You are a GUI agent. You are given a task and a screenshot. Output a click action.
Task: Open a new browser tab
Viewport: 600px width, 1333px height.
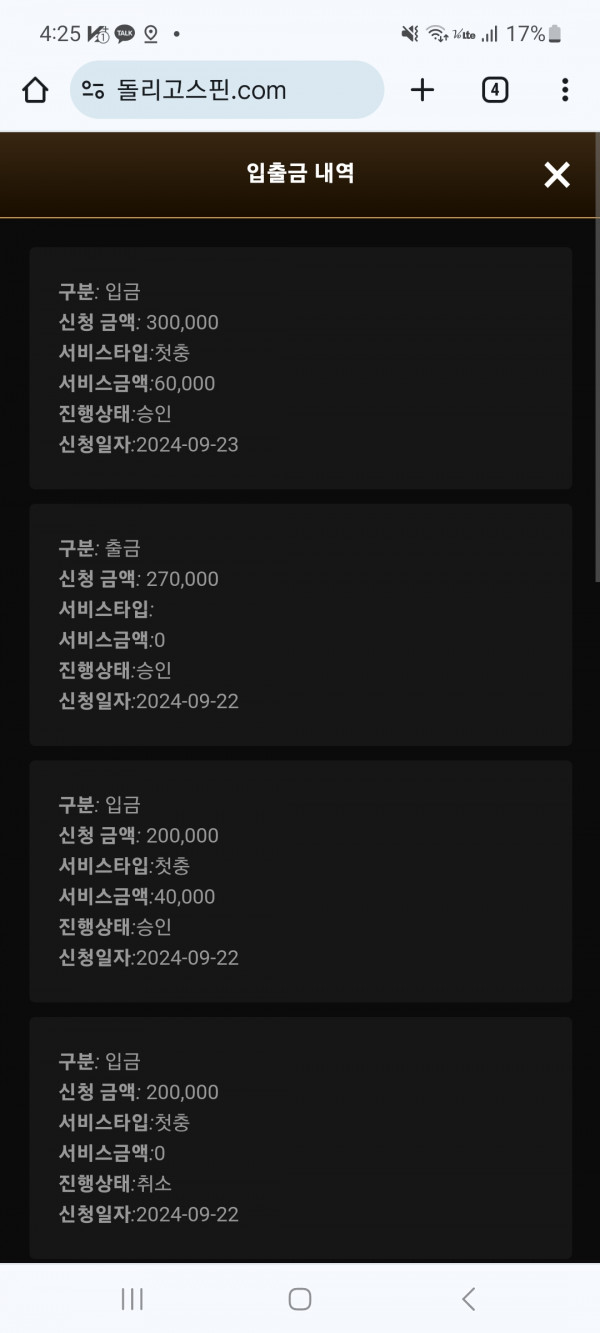pyautogui.click(x=423, y=90)
